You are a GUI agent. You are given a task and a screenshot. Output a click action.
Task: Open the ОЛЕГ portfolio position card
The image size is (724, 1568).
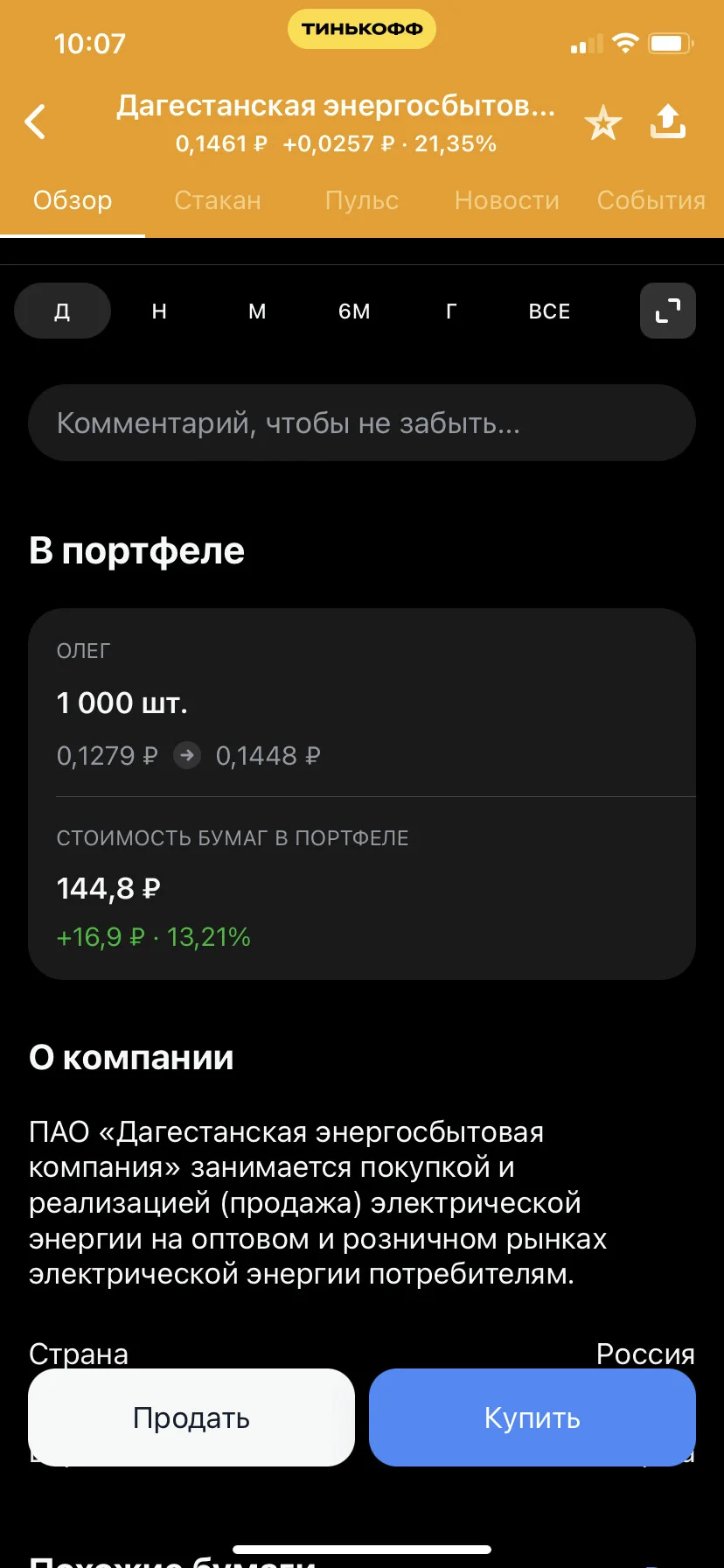362,794
